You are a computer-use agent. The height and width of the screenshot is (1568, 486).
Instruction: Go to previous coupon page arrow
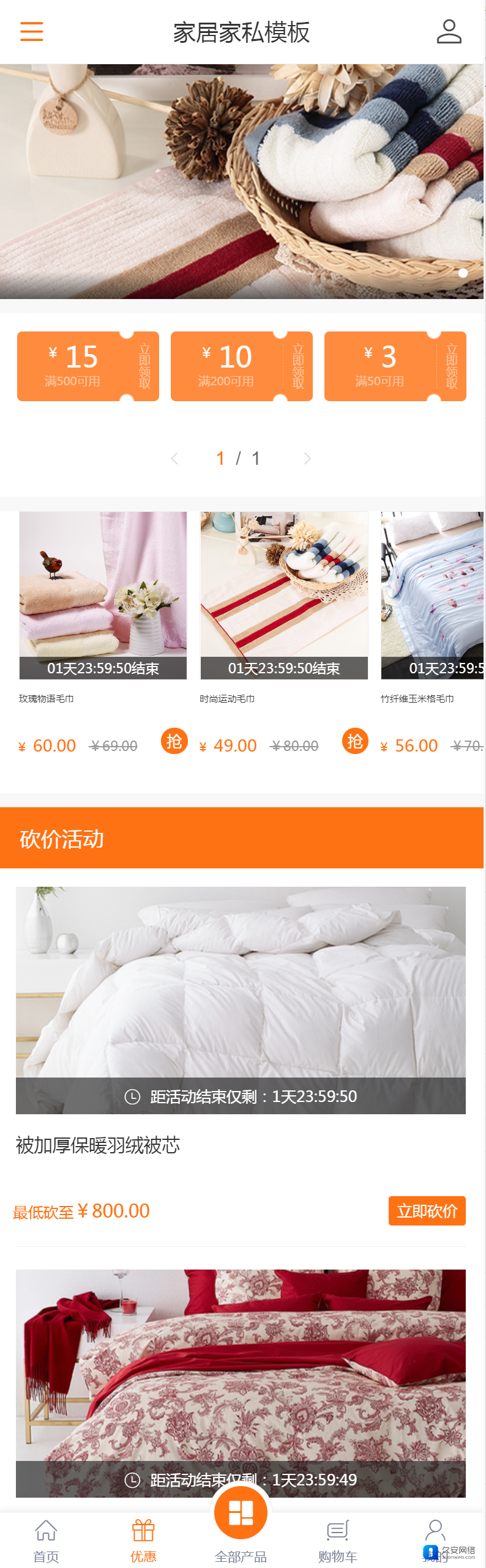[x=174, y=459]
